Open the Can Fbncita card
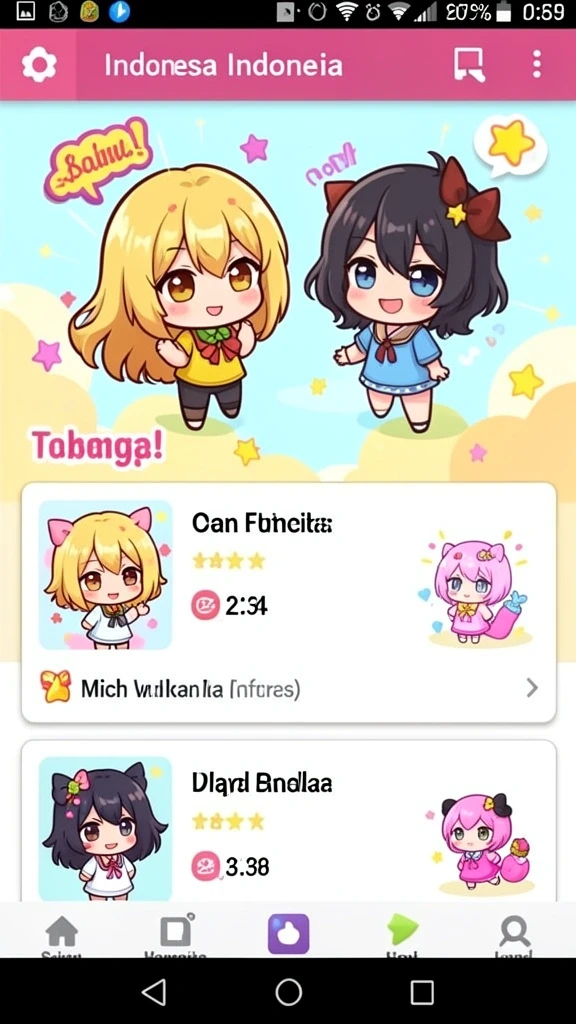 click(x=289, y=603)
